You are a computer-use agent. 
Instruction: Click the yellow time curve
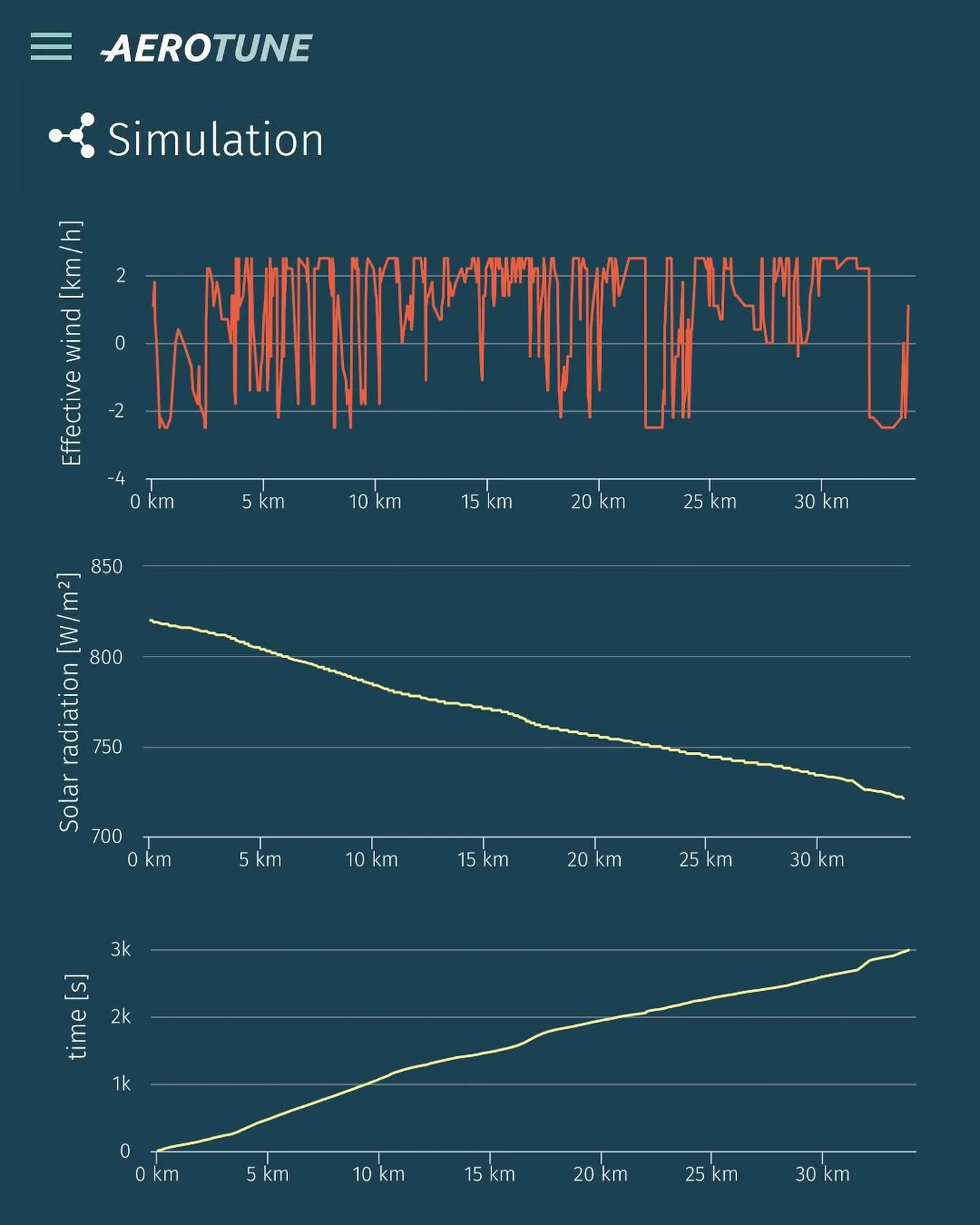[x=476, y=1062]
